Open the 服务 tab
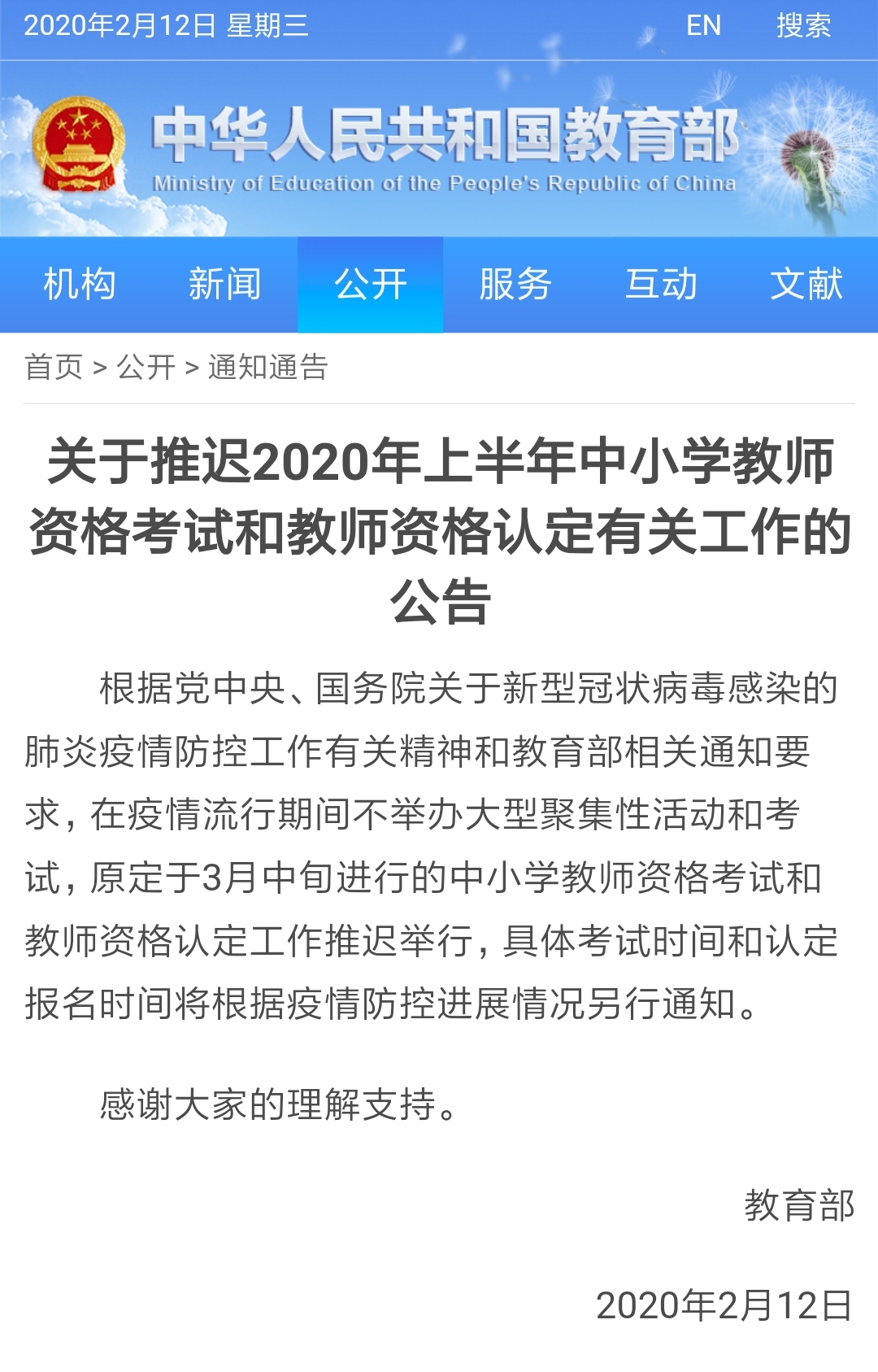Screen dimensions: 878x1372 [x=515, y=285]
